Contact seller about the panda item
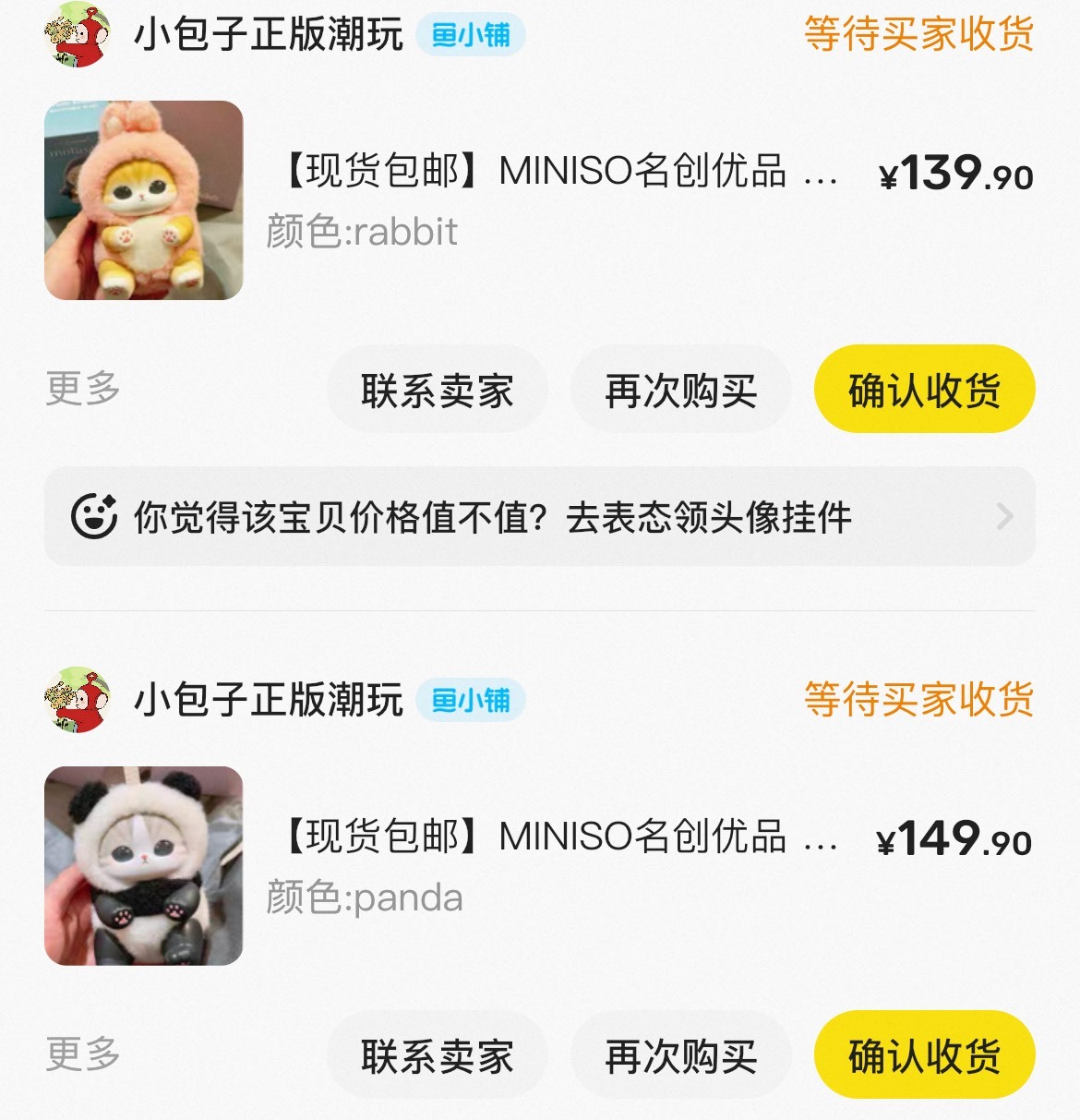 click(437, 1055)
